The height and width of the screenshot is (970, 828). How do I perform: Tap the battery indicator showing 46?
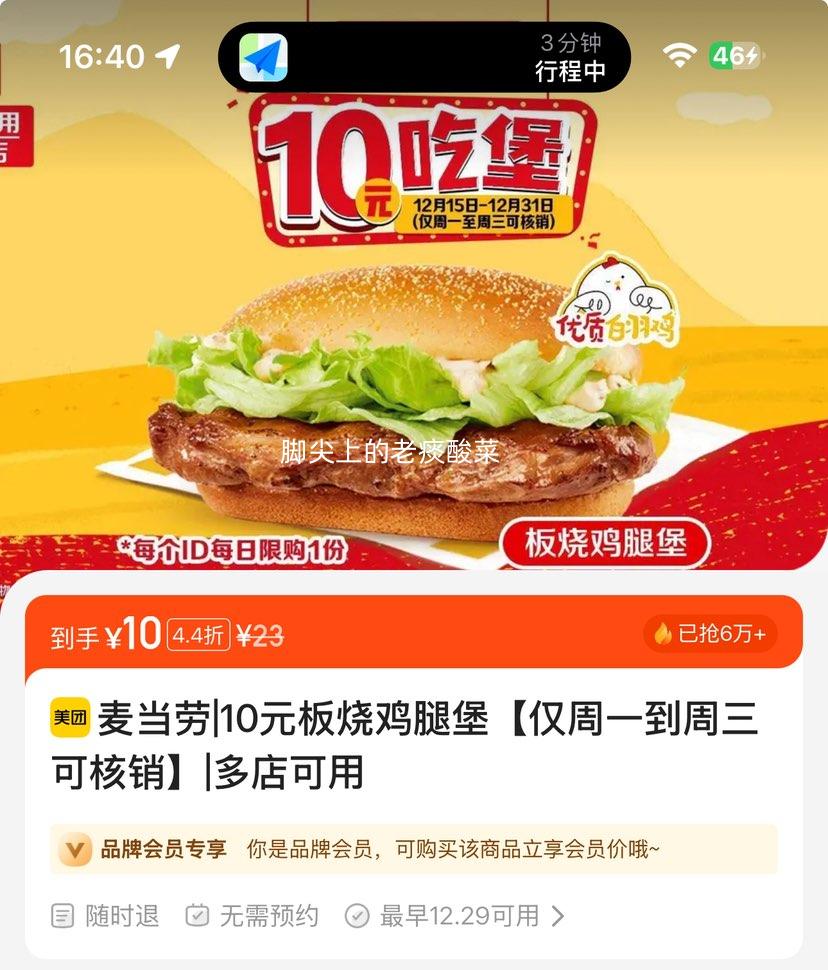pyautogui.click(x=735, y=57)
